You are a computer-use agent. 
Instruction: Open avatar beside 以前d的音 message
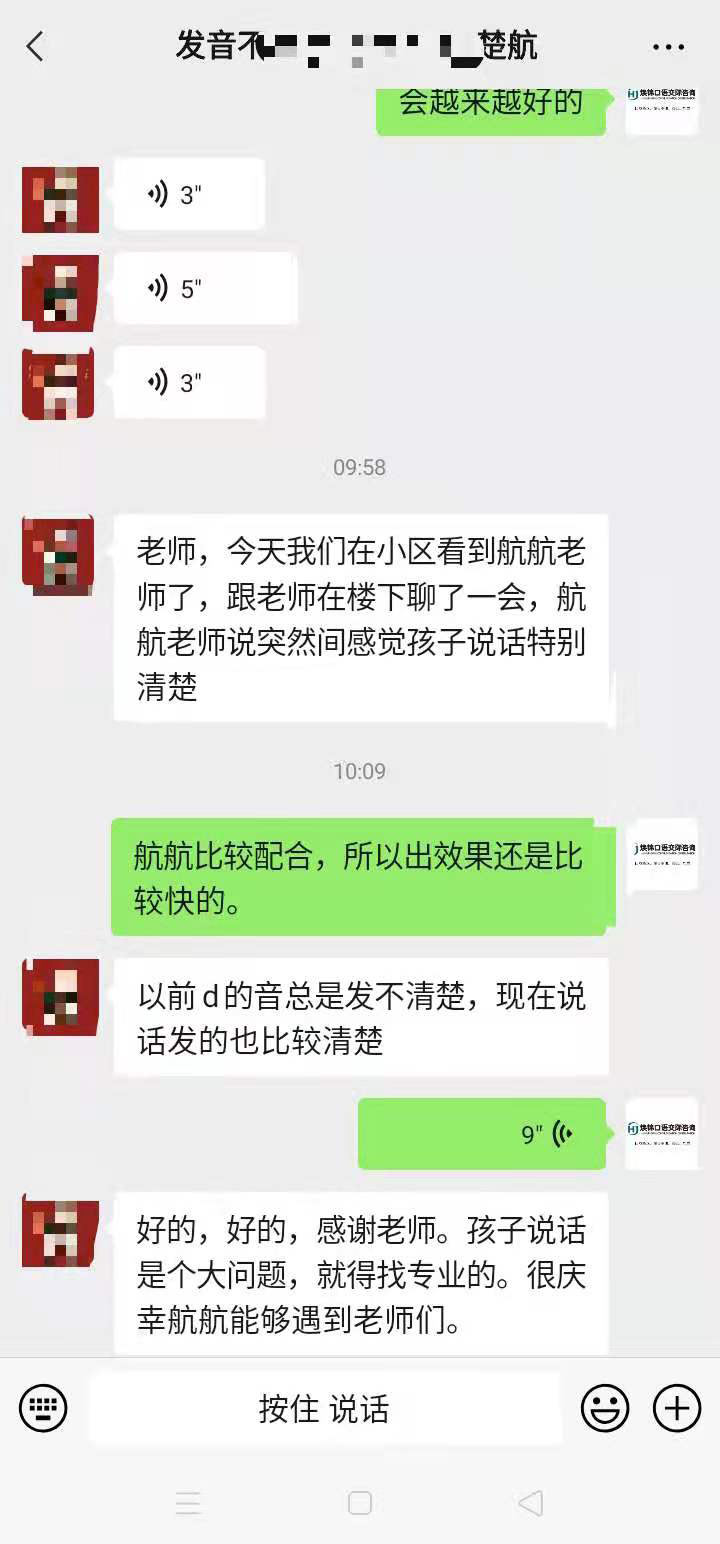(x=60, y=996)
